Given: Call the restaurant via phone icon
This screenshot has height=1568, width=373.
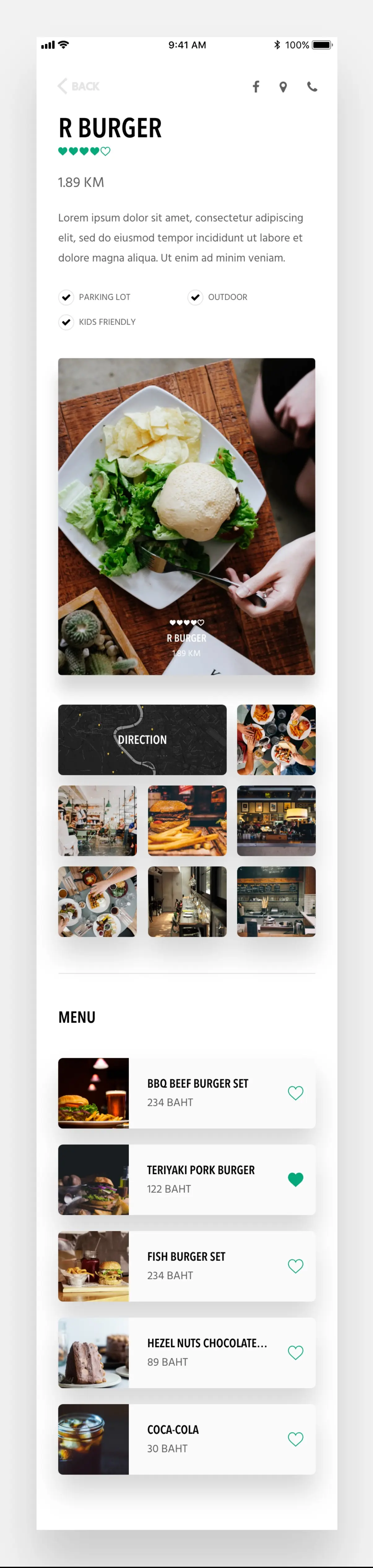Looking at the screenshot, I should [311, 87].
